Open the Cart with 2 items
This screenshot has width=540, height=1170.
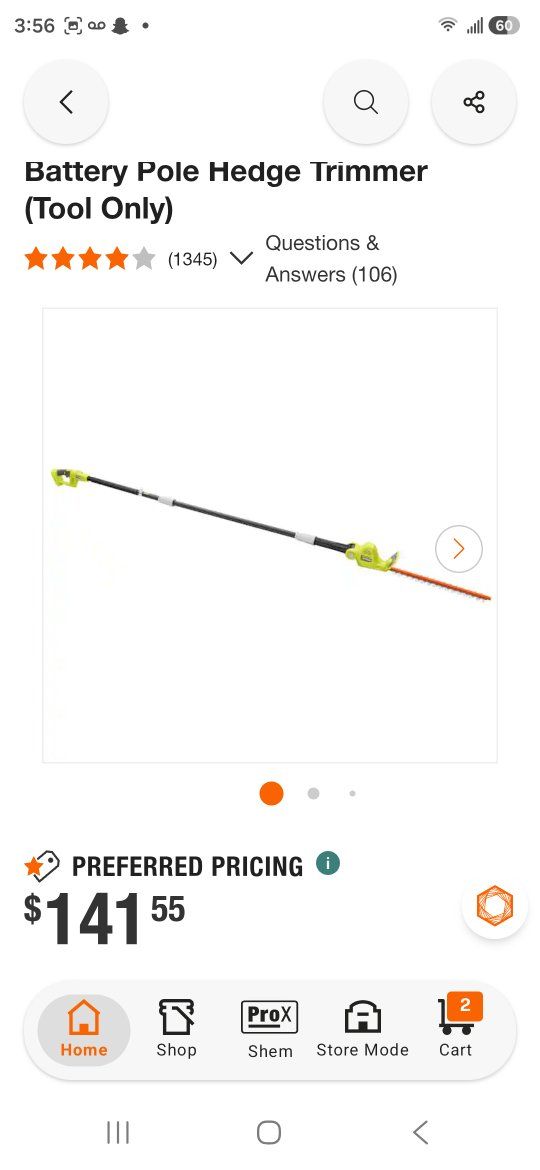(x=456, y=1030)
